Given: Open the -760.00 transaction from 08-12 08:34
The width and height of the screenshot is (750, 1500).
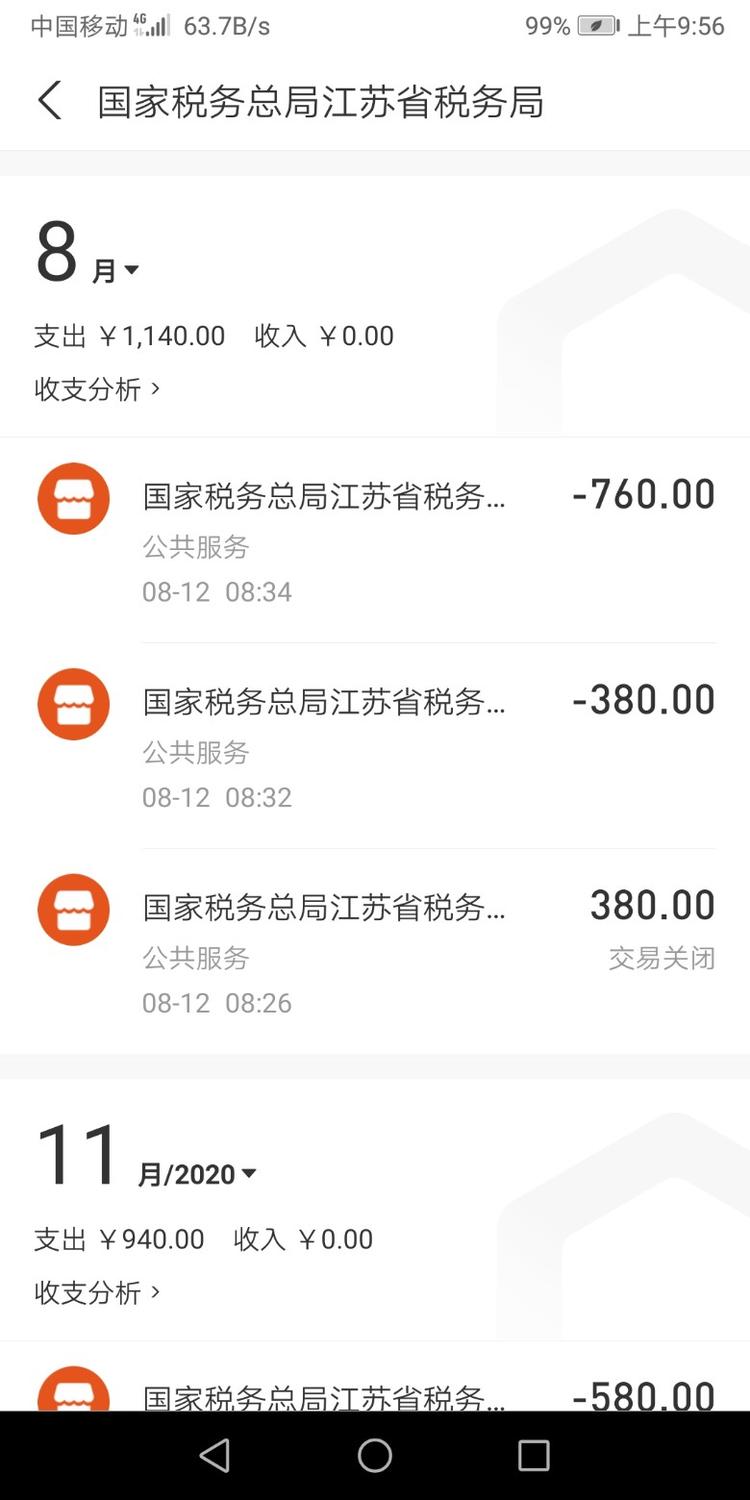Looking at the screenshot, I should pos(375,540).
